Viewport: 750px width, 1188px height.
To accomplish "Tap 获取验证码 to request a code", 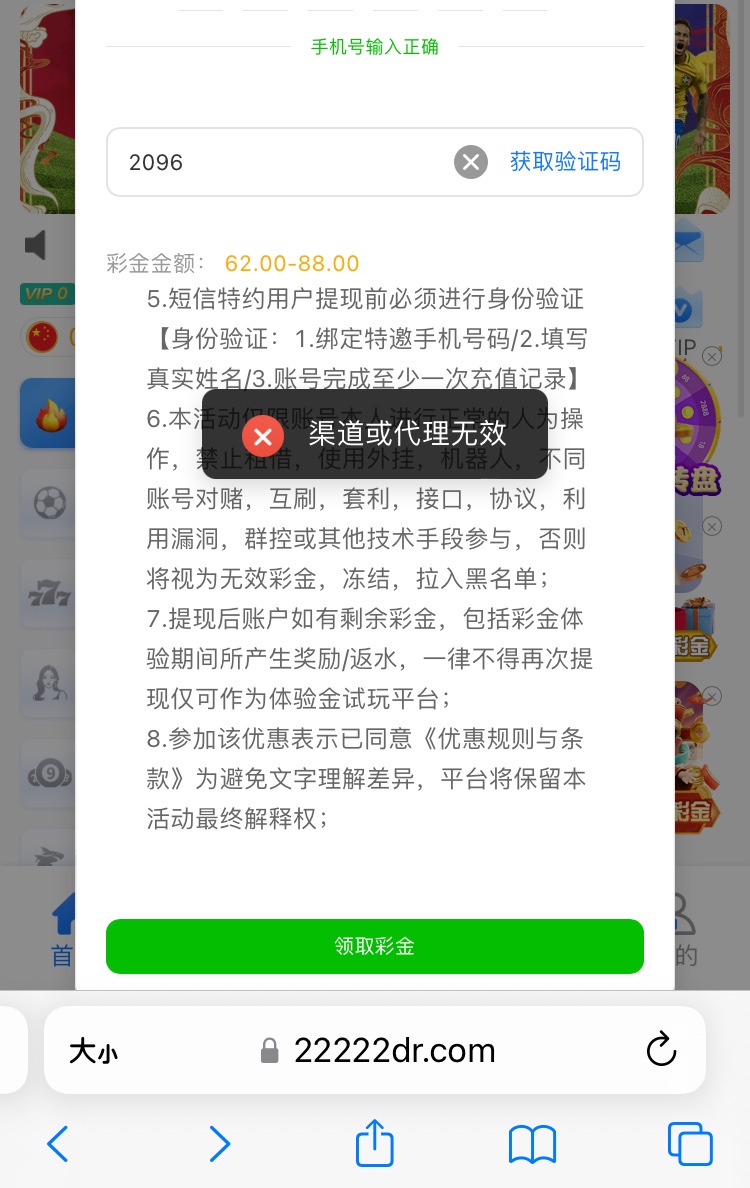I will (x=565, y=161).
